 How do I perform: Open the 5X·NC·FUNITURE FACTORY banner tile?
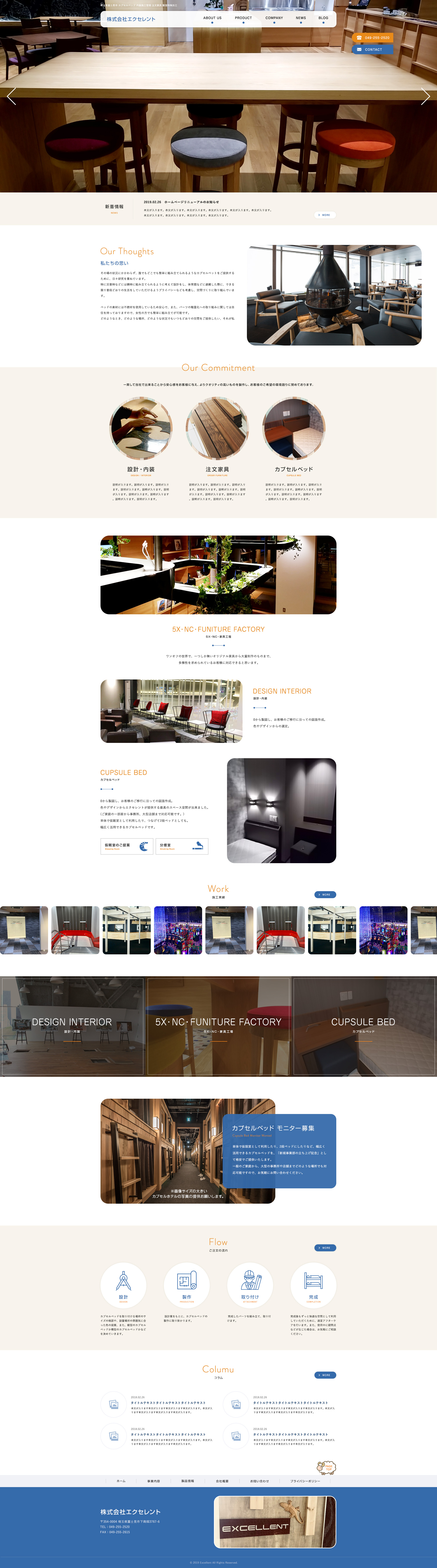[x=218, y=1026]
